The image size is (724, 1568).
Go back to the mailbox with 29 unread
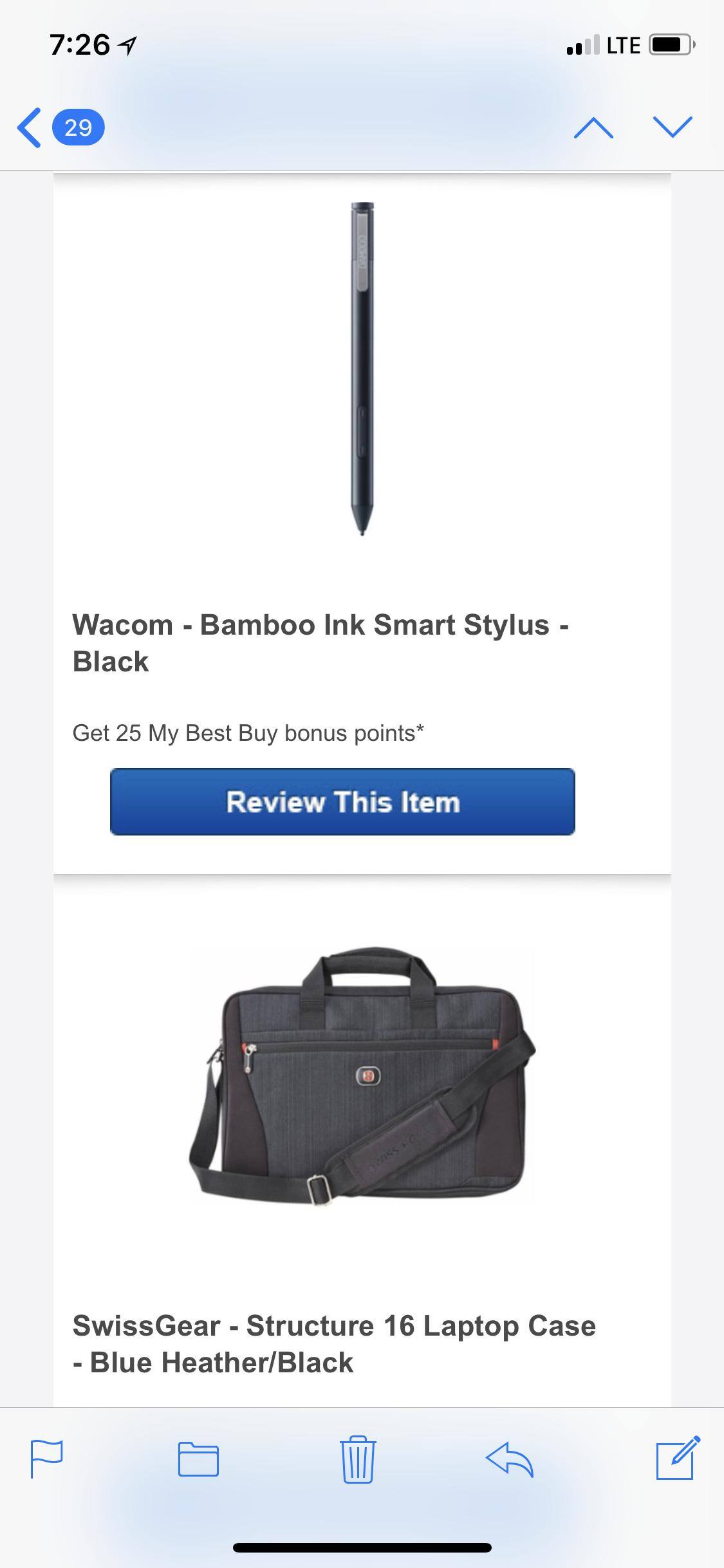coord(60,127)
